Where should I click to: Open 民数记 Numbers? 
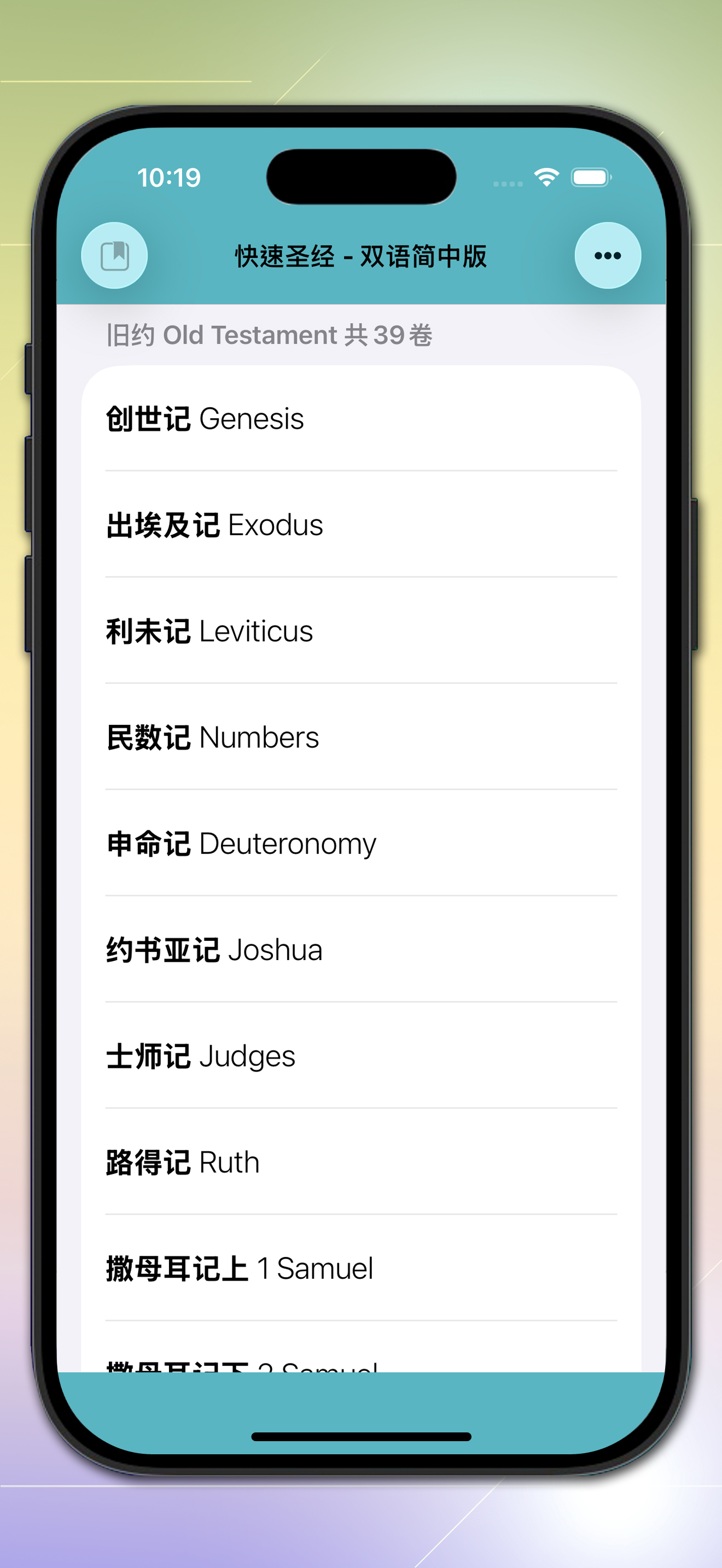[361, 737]
